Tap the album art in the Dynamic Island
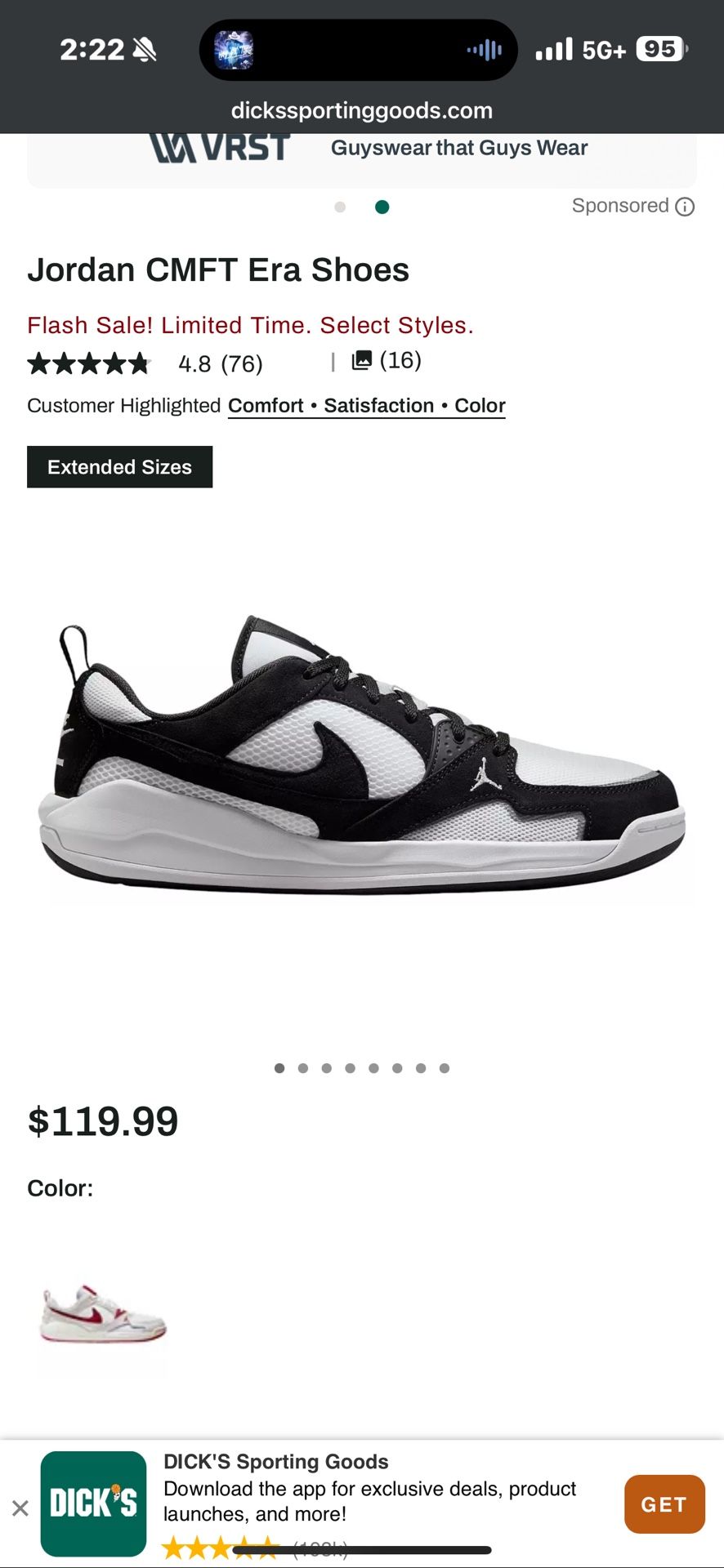Screen dimensions: 724x1568 (x=234, y=50)
